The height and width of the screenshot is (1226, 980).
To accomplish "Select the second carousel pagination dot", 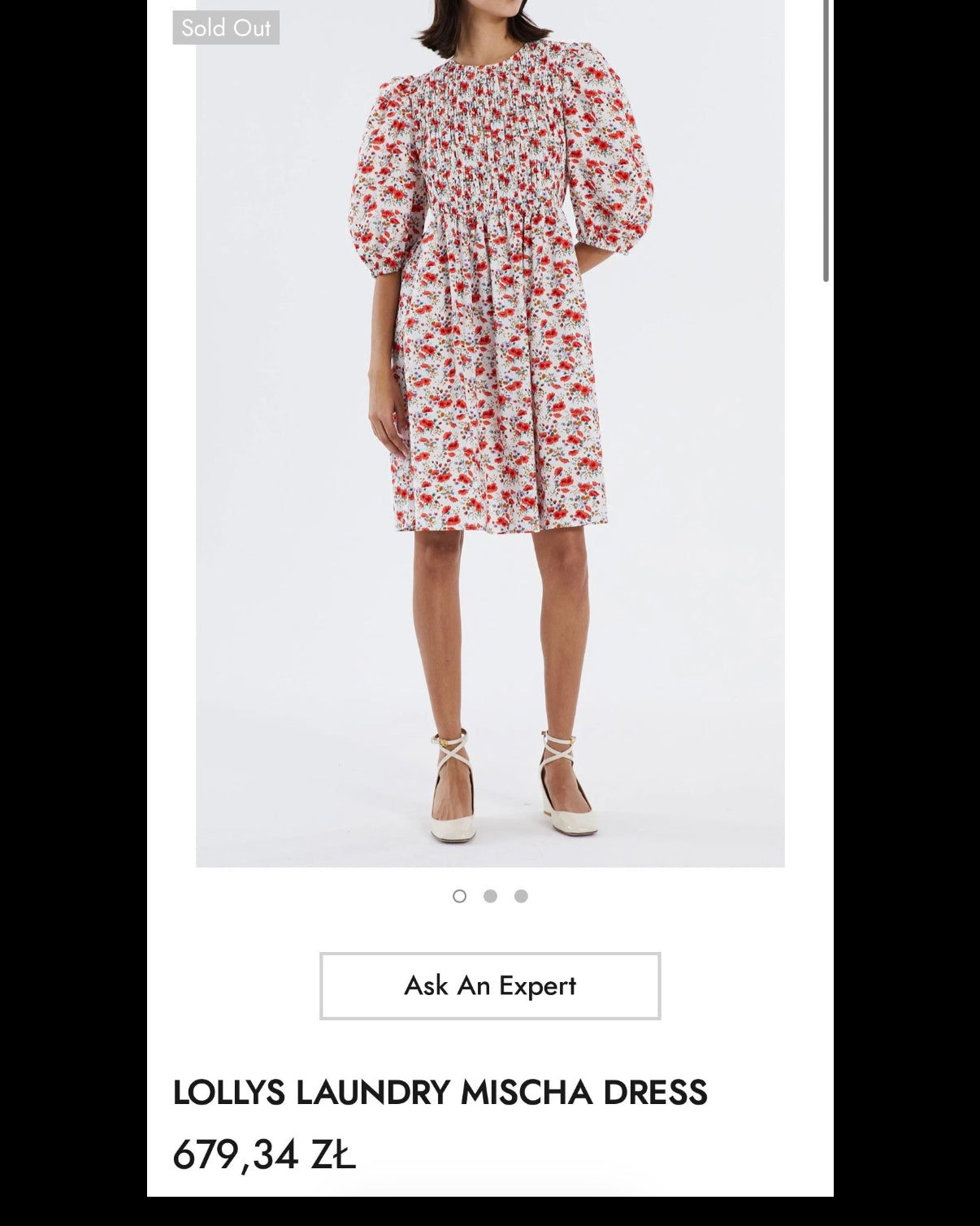I will (489, 895).
